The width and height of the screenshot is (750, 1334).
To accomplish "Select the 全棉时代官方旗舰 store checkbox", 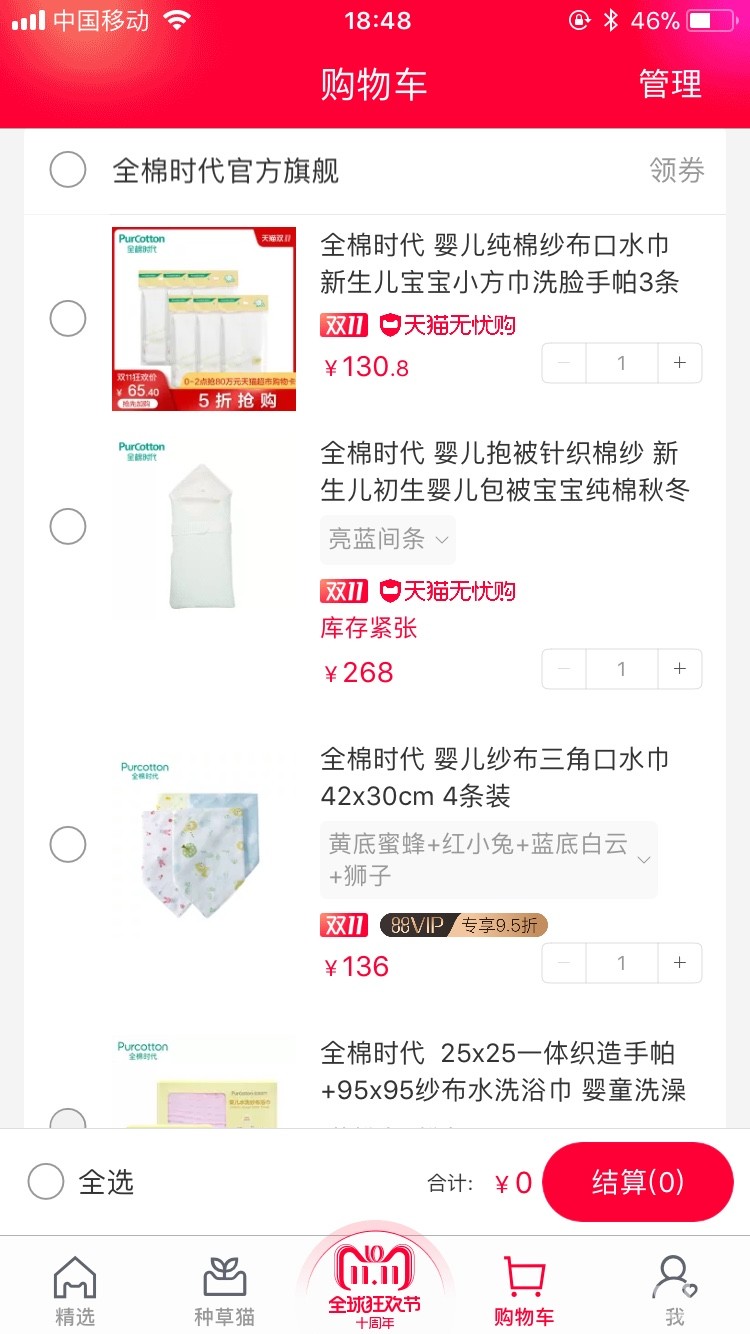I will pyautogui.click(x=68, y=170).
